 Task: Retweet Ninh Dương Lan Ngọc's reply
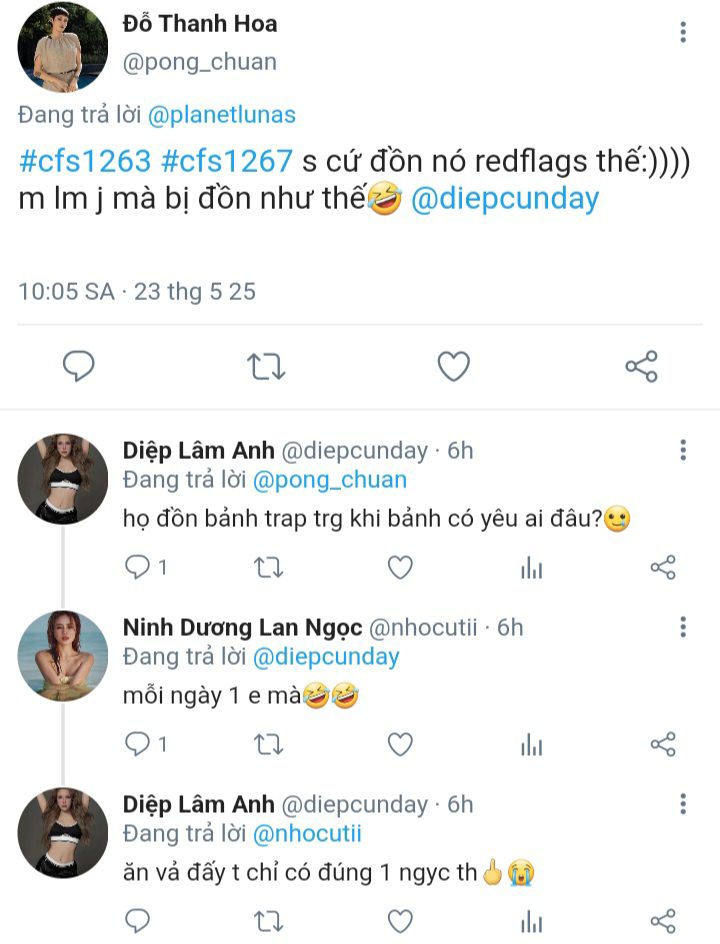click(268, 745)
